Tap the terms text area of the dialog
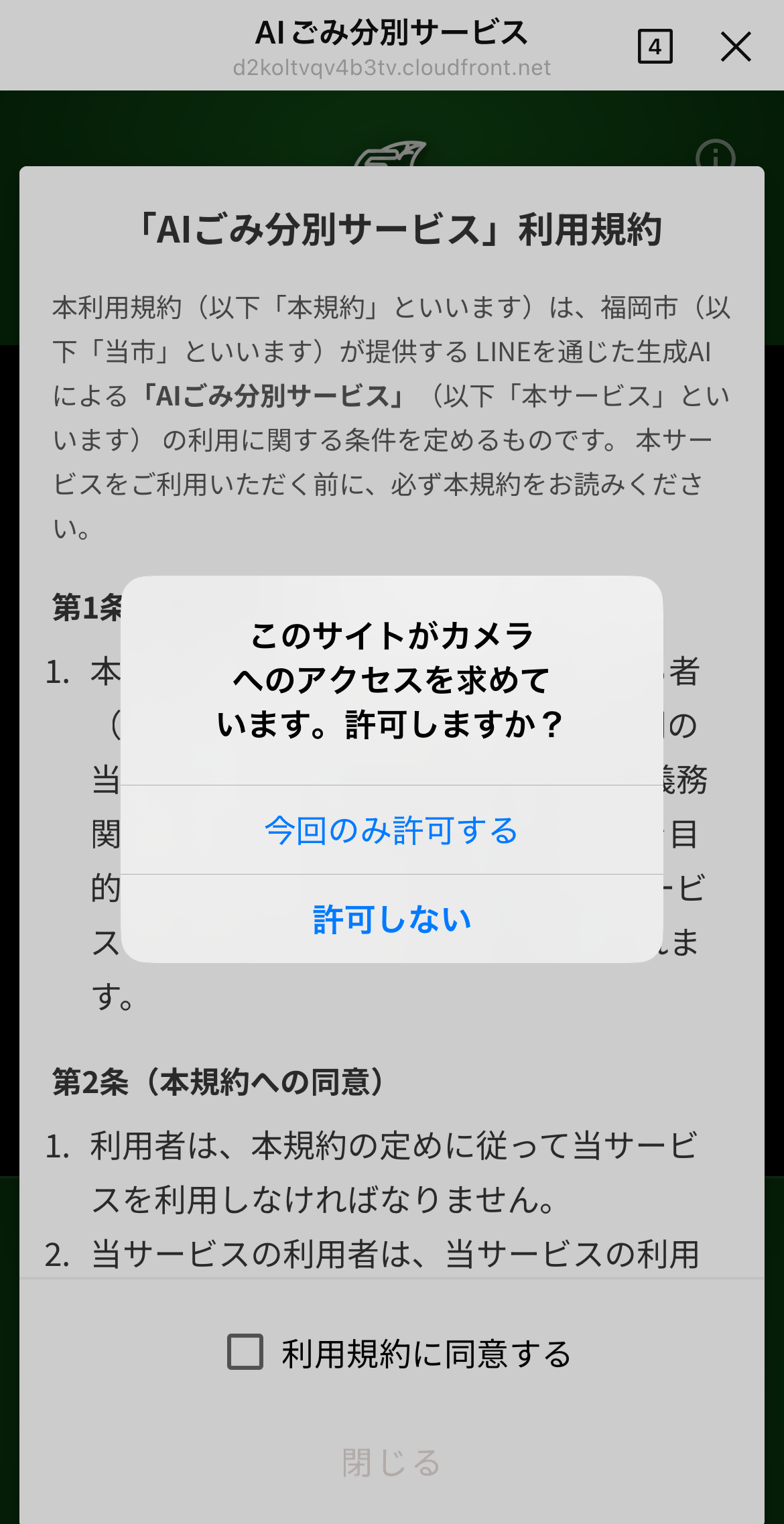Screen dimensions: 784x1524 coord(391,416)
